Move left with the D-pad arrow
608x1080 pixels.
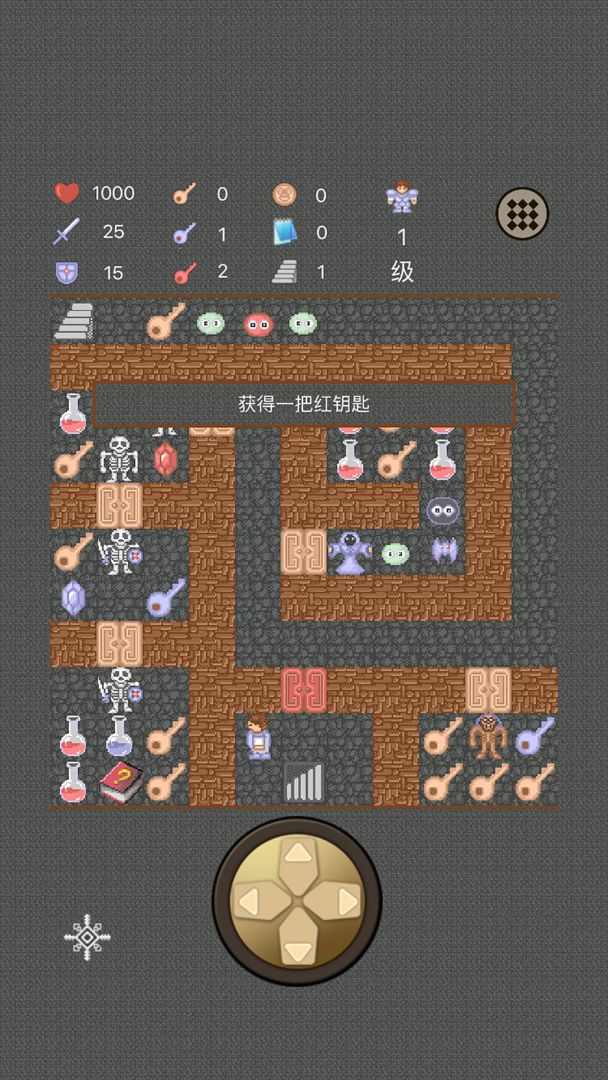249,902
